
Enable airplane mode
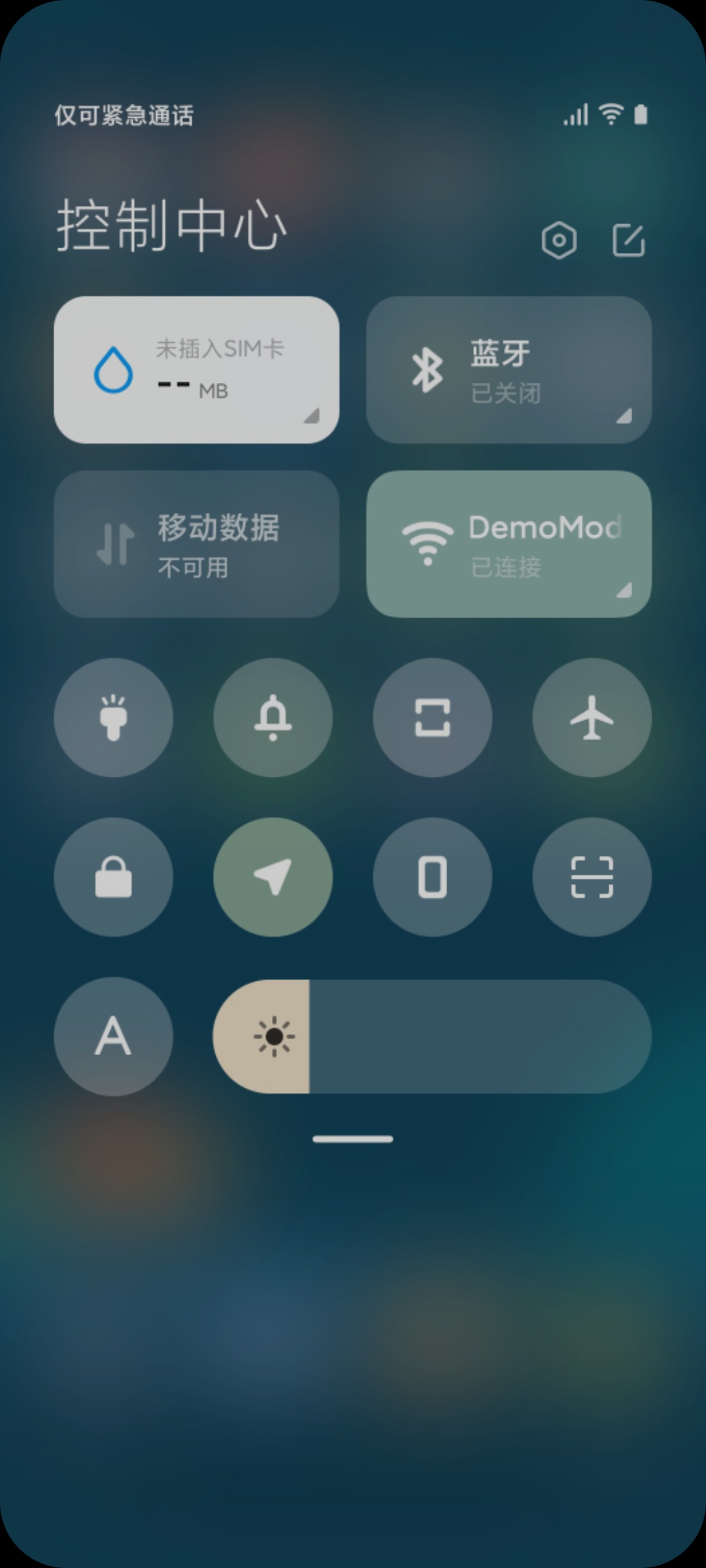point(592,717)
